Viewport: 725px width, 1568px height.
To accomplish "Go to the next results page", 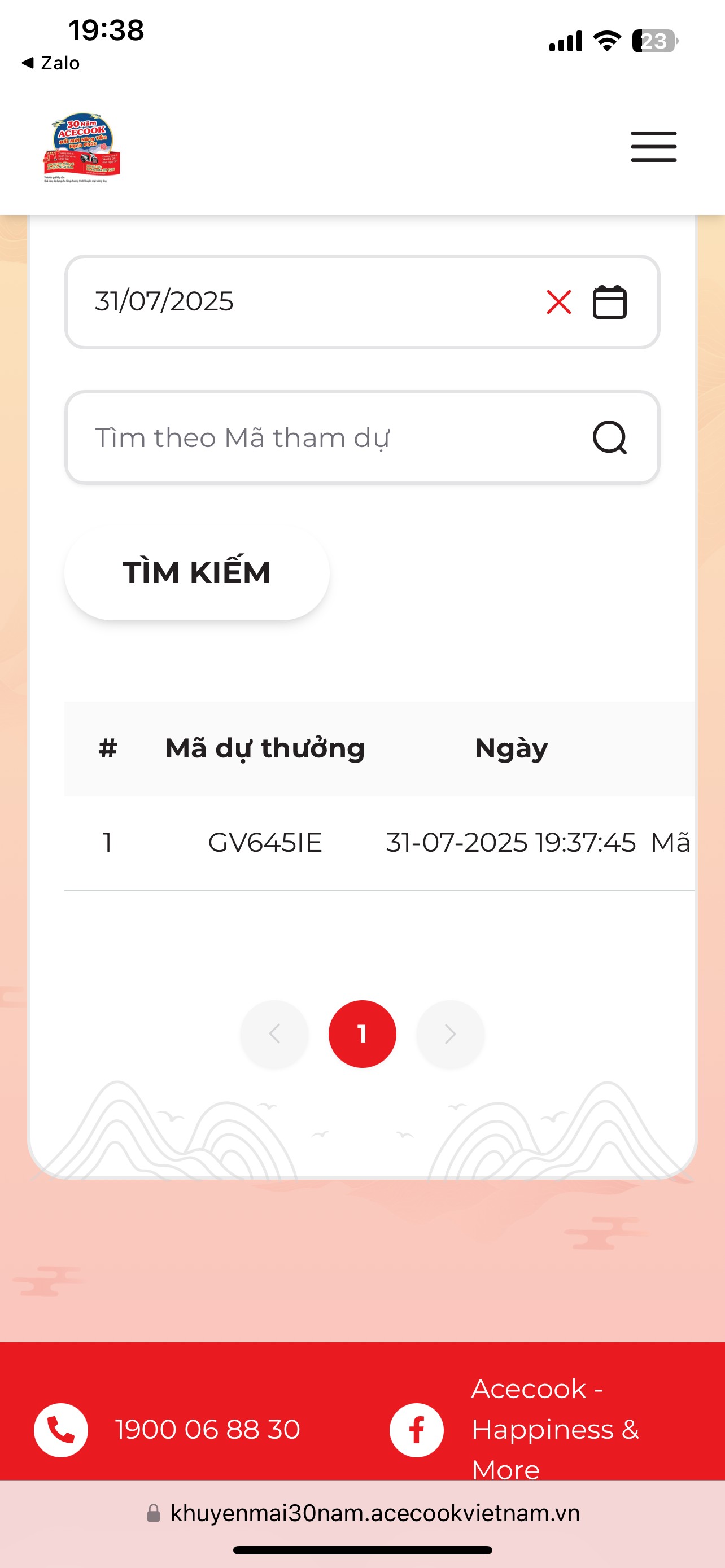I will [450, 1033].
